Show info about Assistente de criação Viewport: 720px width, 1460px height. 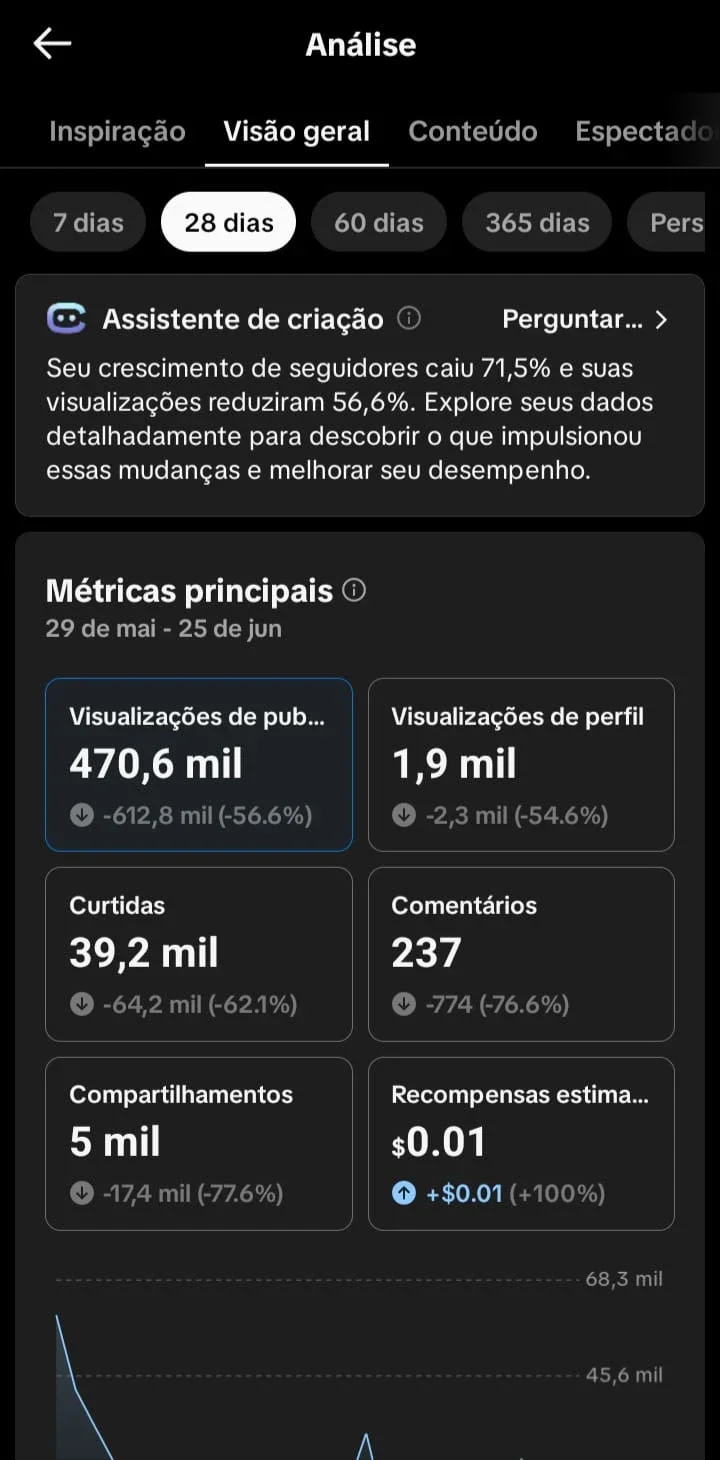[409, 319]
